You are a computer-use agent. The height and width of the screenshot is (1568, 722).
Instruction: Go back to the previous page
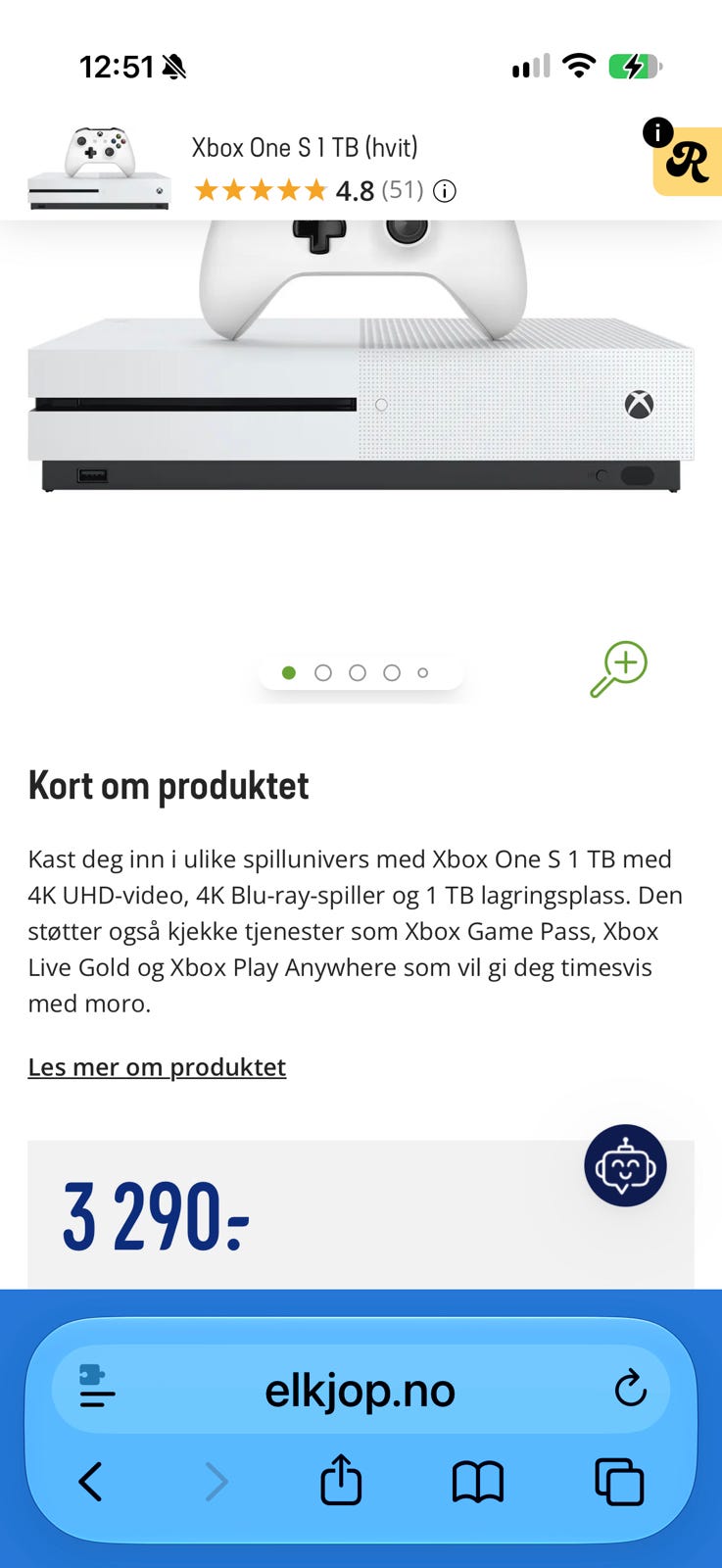coord(90,1482)
